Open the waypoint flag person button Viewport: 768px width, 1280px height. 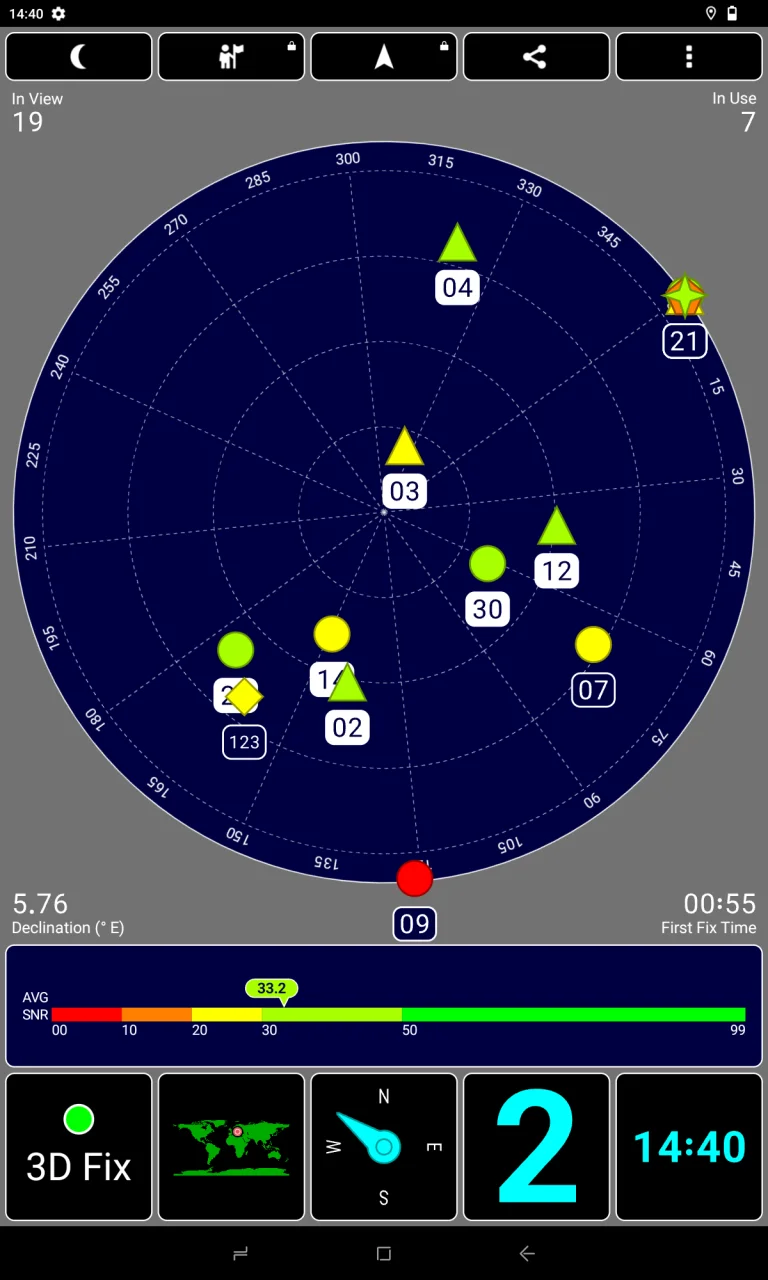tap(231, 57)
